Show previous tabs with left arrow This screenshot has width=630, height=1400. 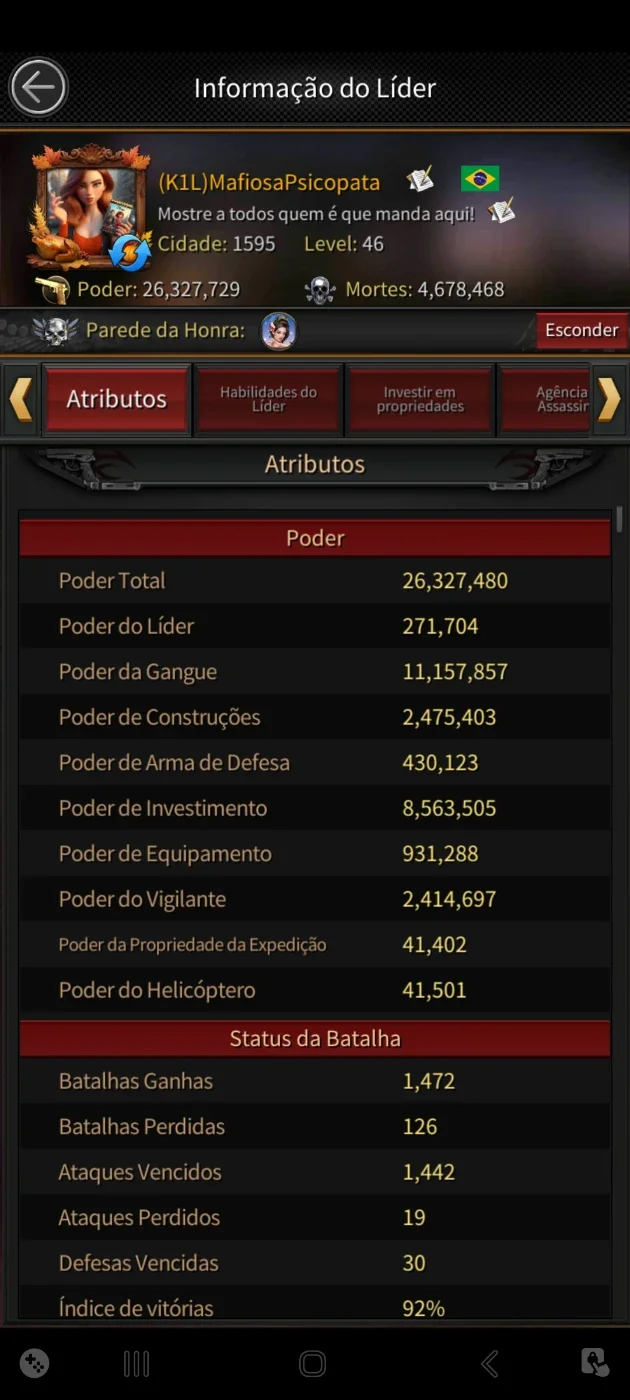click(x=20, y=399)
